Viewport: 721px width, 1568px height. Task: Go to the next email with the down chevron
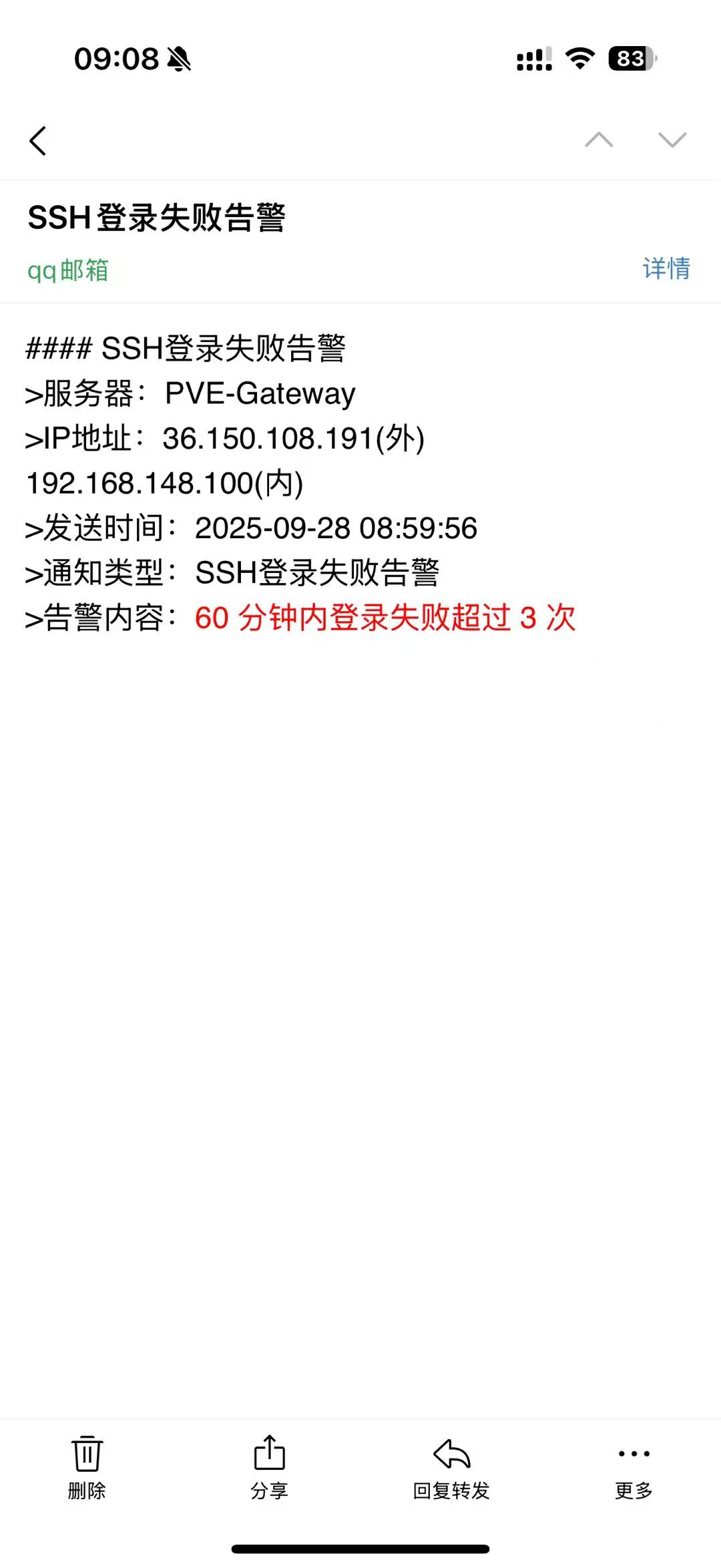[x=671, y=141]
